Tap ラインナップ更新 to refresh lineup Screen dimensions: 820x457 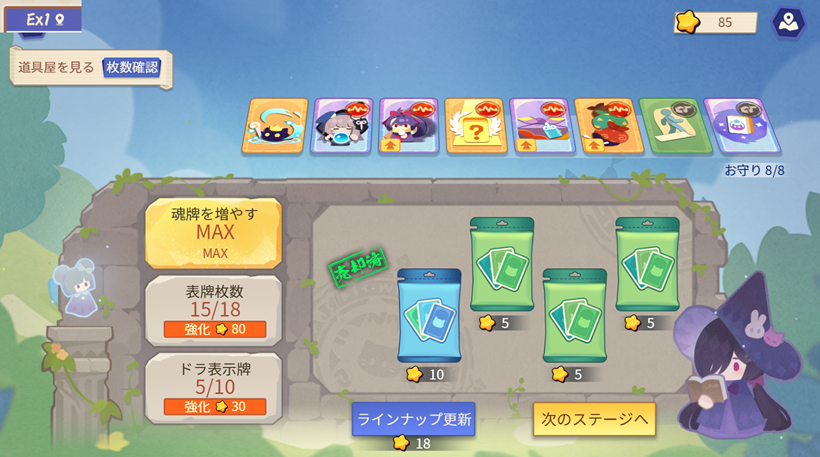coord(413,419)
